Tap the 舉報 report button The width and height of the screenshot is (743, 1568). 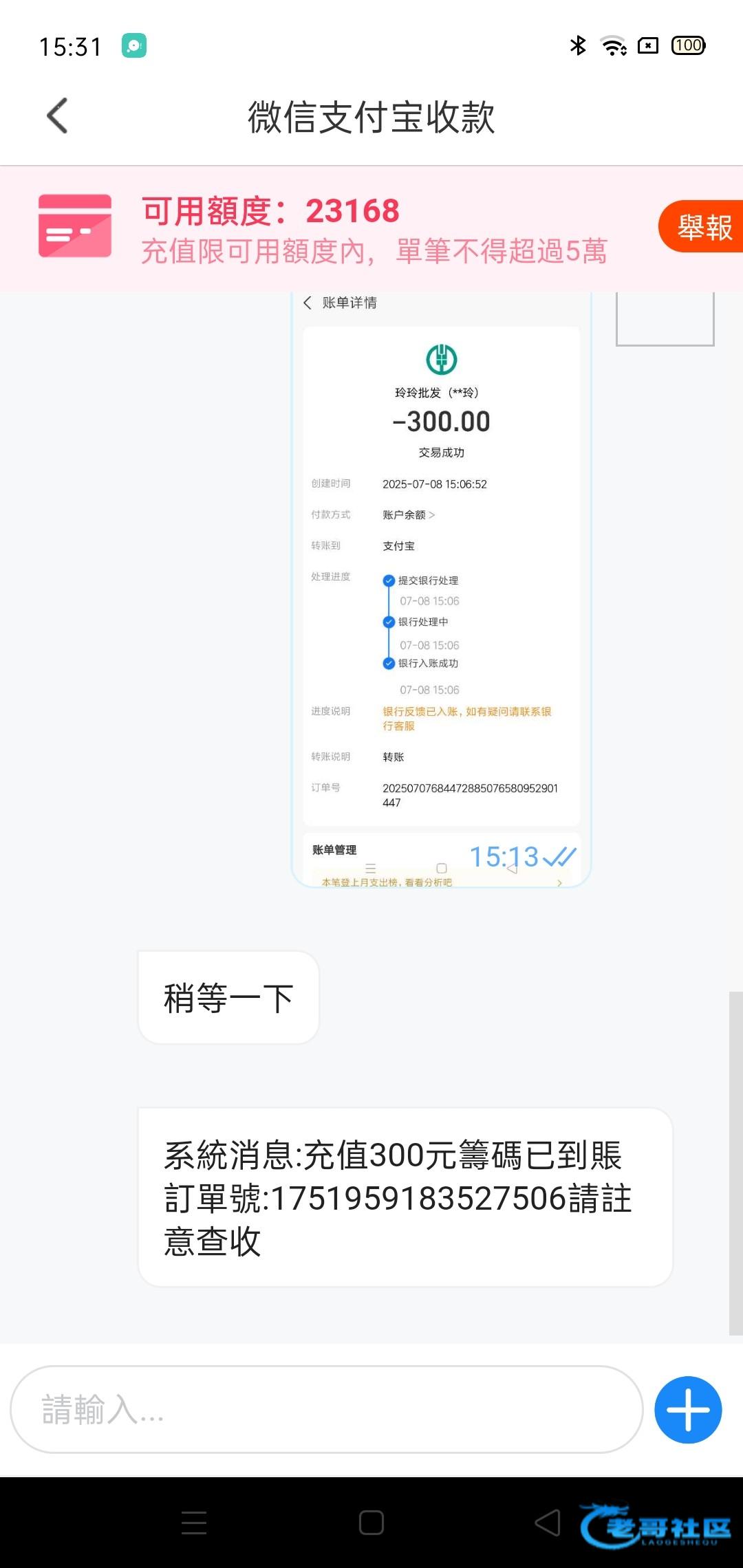point(703,227)
